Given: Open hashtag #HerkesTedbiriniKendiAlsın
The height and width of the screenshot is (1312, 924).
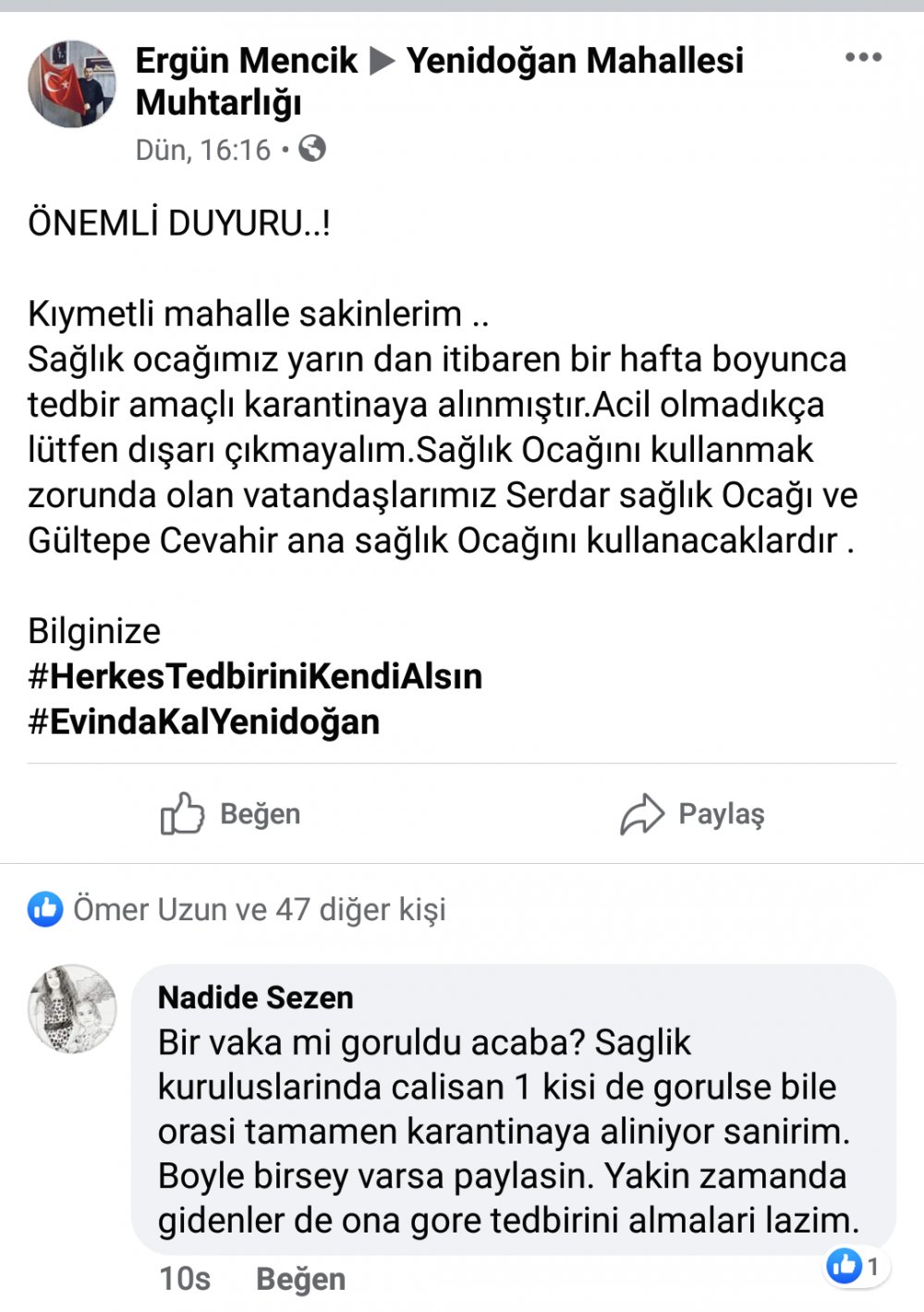Looking at the screenshot, I should tap(255, 676).
